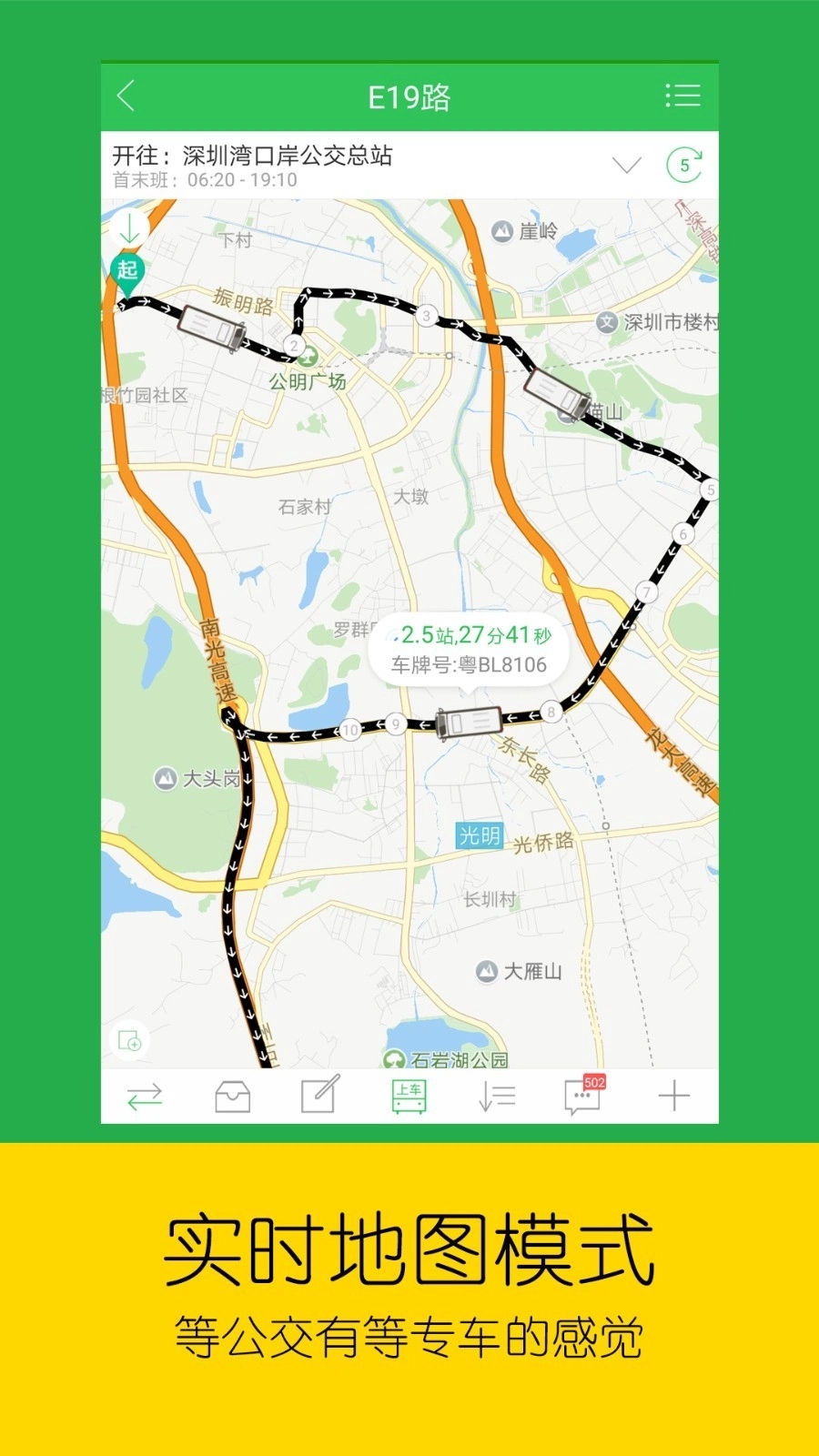Click the plus icon in bottom toolbar
The image size is (819, 1456).
pos(672,1098)
